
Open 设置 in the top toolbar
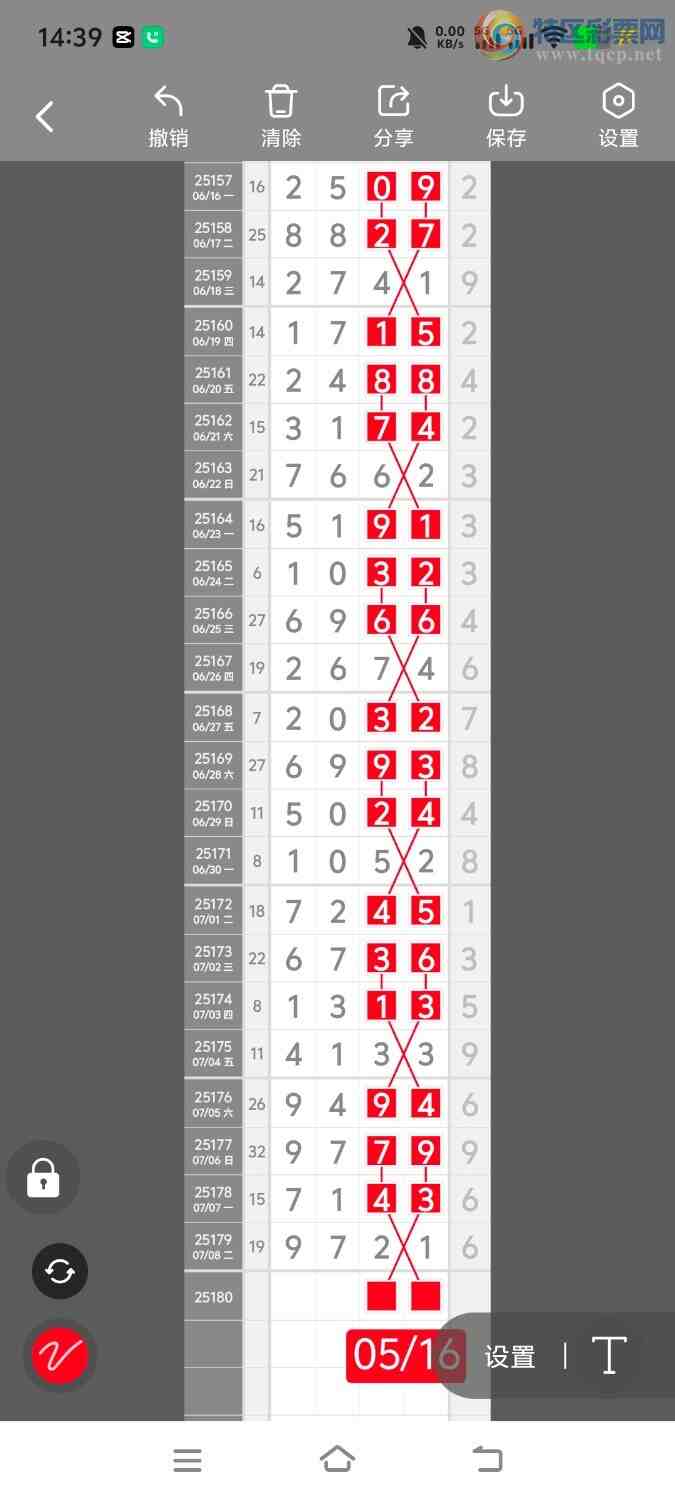pos(618,117)
